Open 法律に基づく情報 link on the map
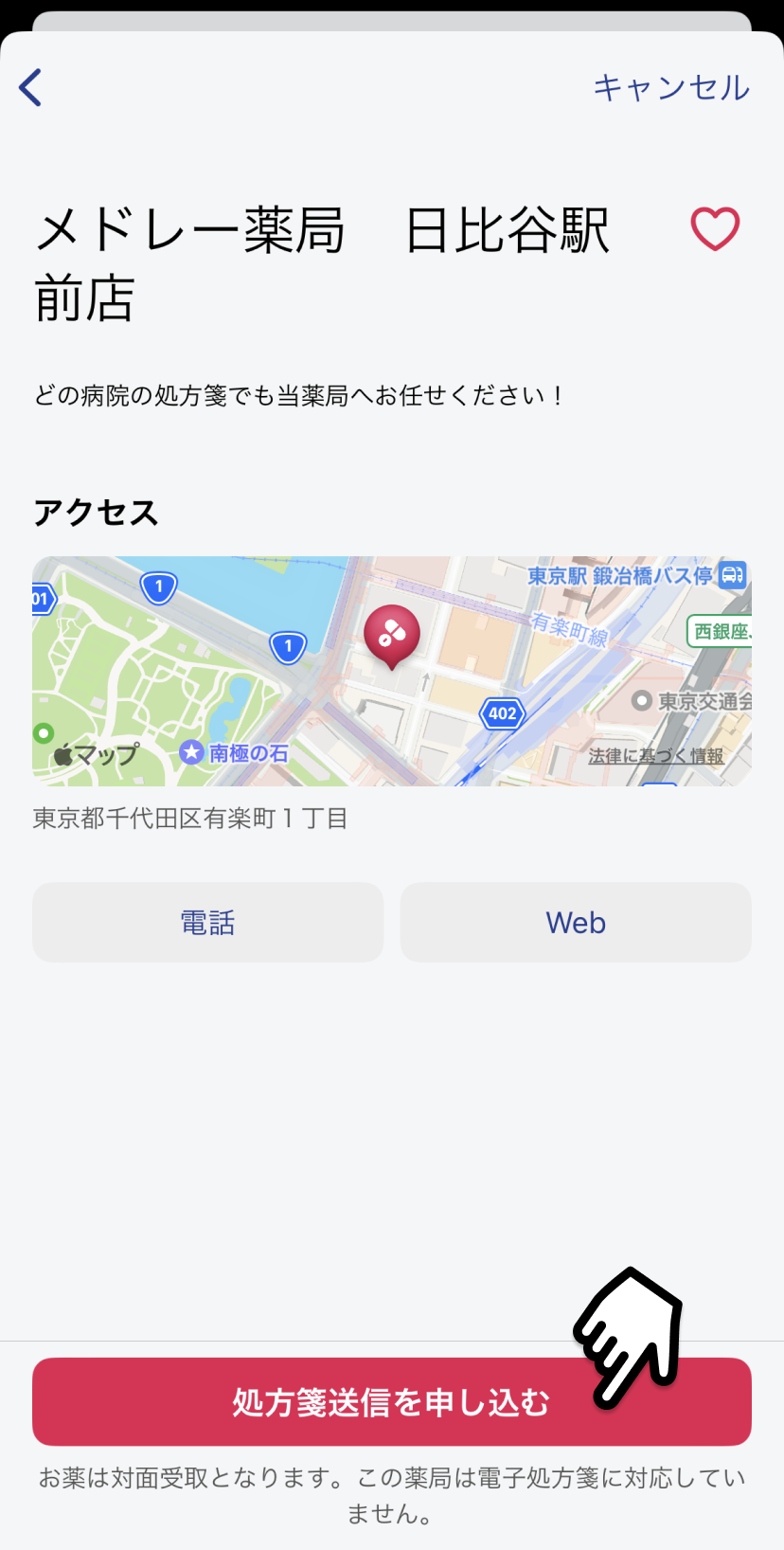The height and width of the screenshot is (1550, 784). pos(656,755)
